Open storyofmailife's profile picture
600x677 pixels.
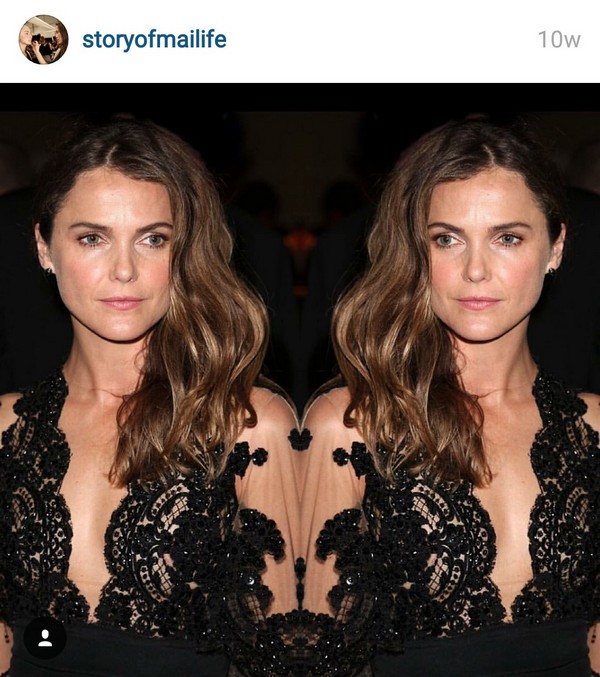pyautogui.click(x=43, y=40)
